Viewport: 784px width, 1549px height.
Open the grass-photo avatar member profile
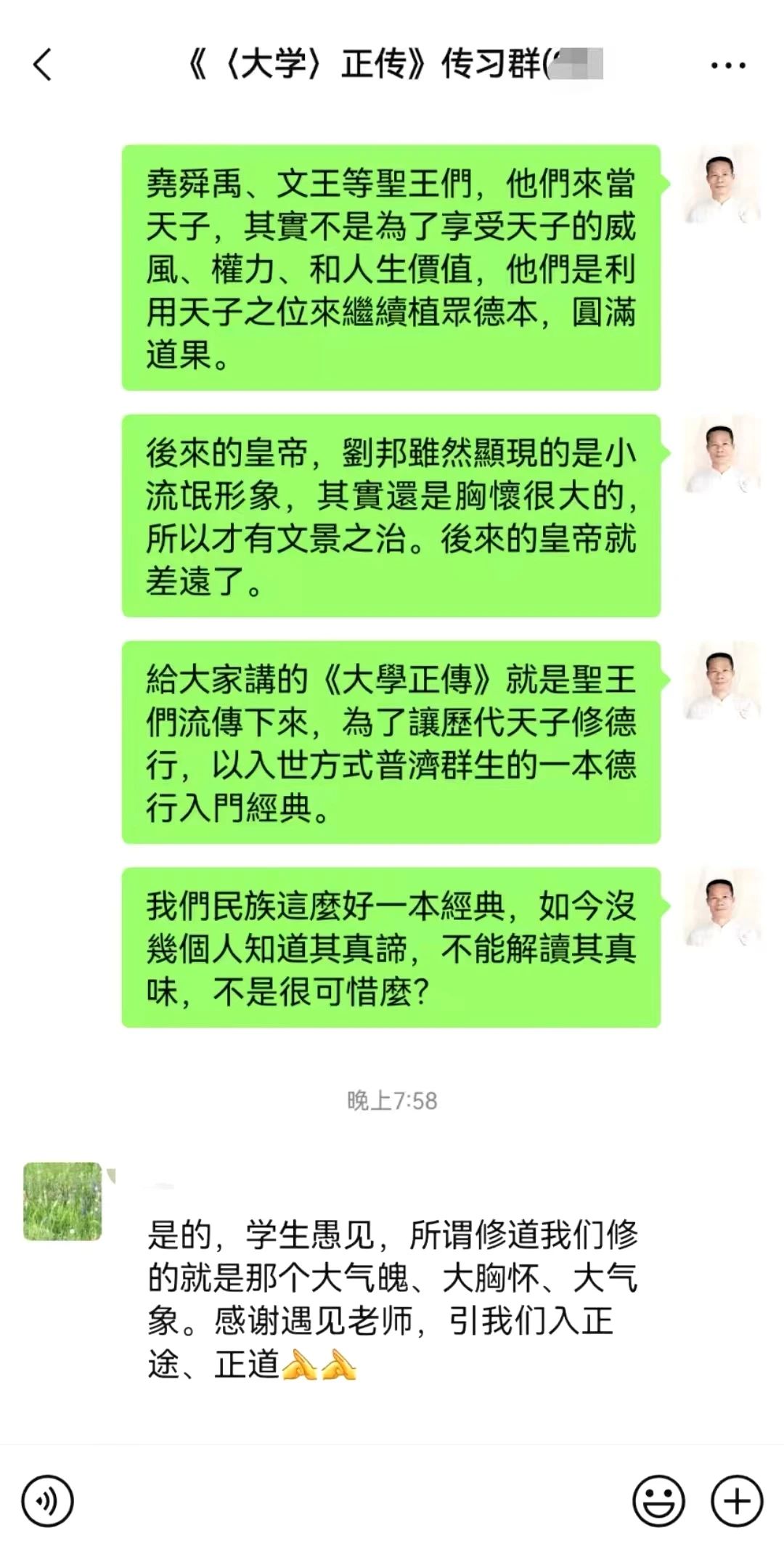tap(63, 1201)
